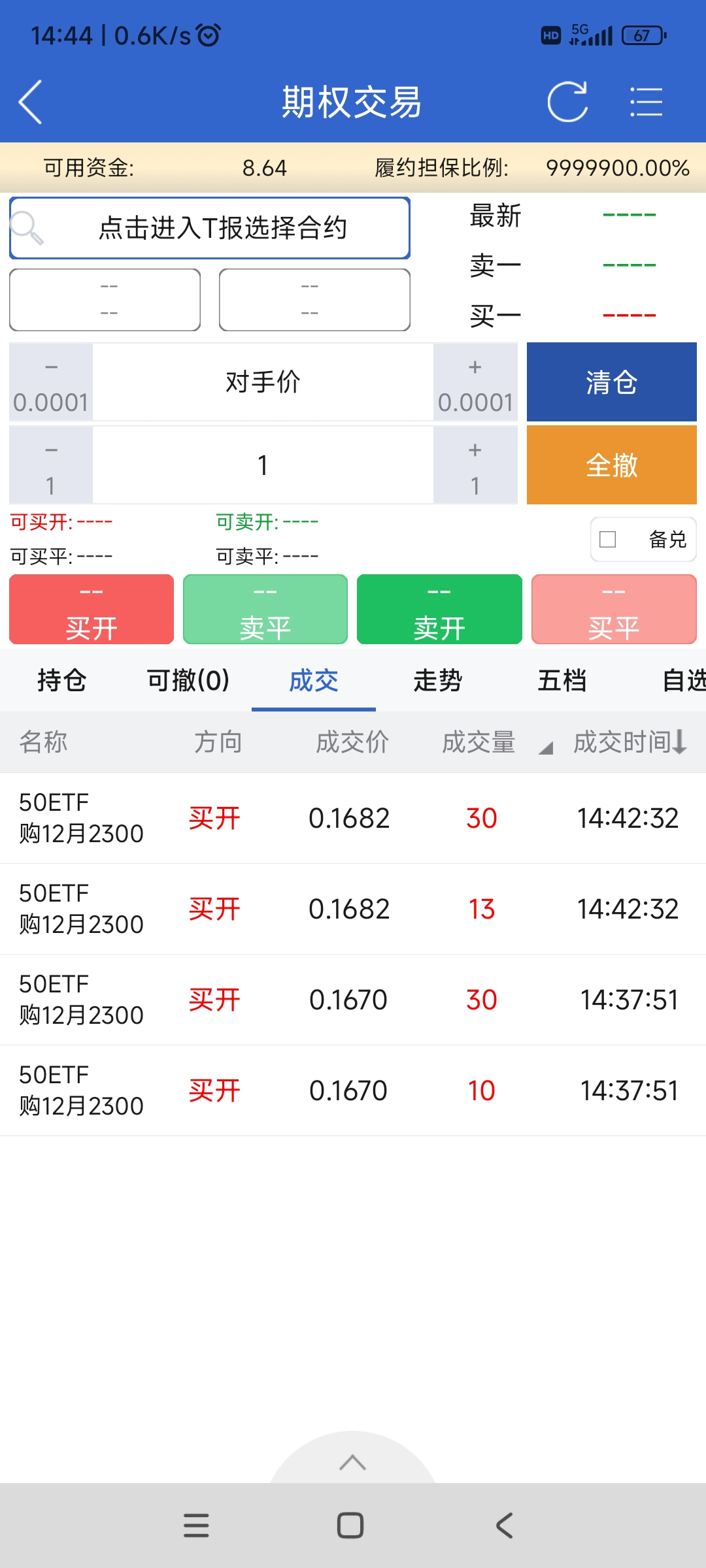706x1568 pixels.
Task: Refresh the trading data
Action: click(567, 102)
